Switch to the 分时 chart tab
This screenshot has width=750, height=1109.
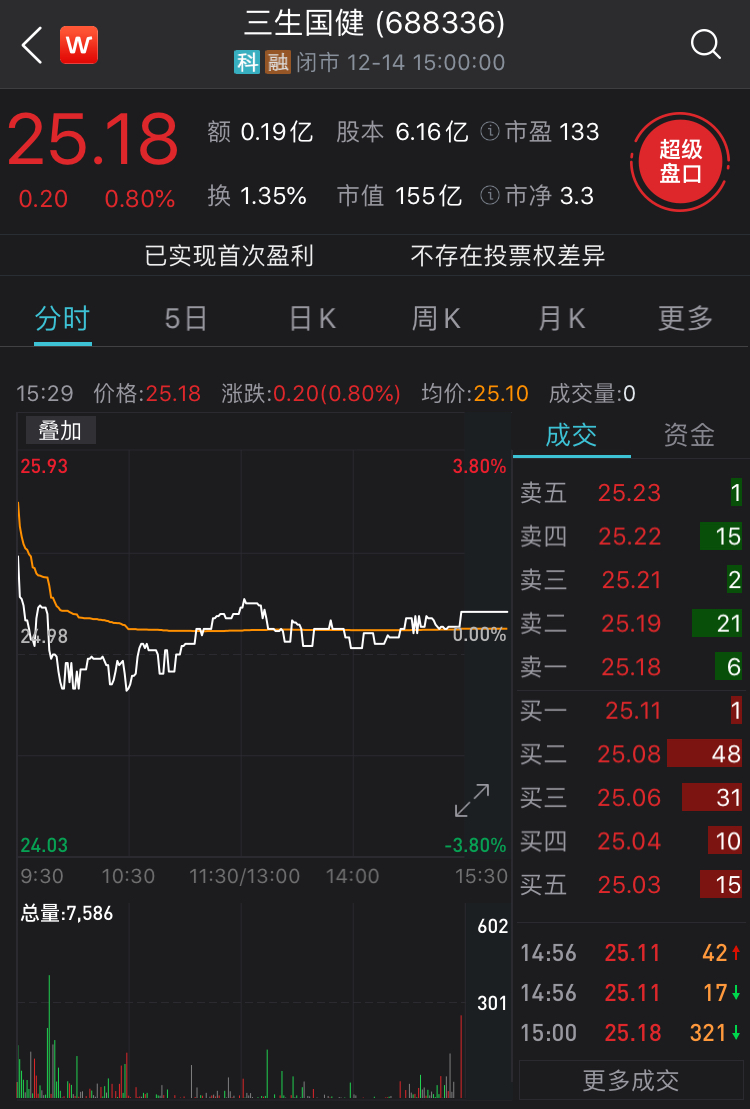click(x=62, y=319)
